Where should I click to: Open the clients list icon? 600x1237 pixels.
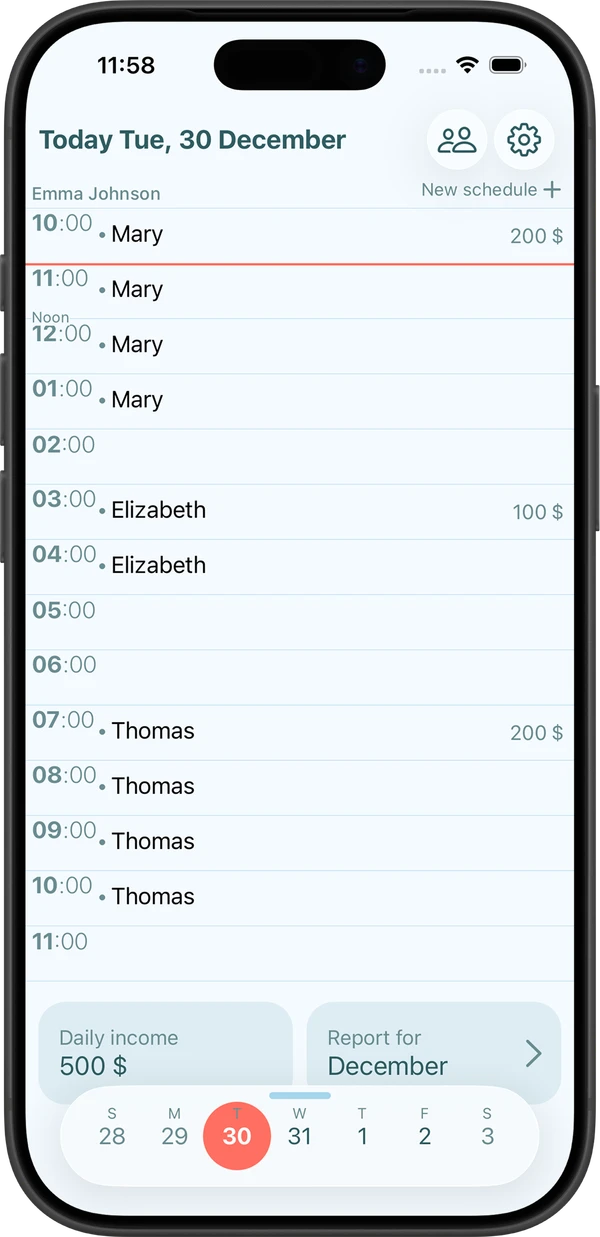tap(457, 140)
